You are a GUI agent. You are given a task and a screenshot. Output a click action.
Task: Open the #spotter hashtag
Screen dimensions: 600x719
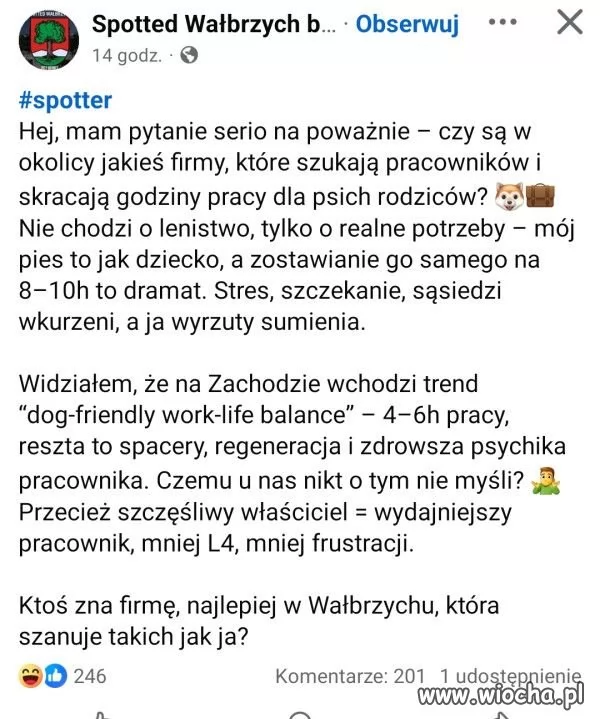pyautogui.click(x=65, y=100)
